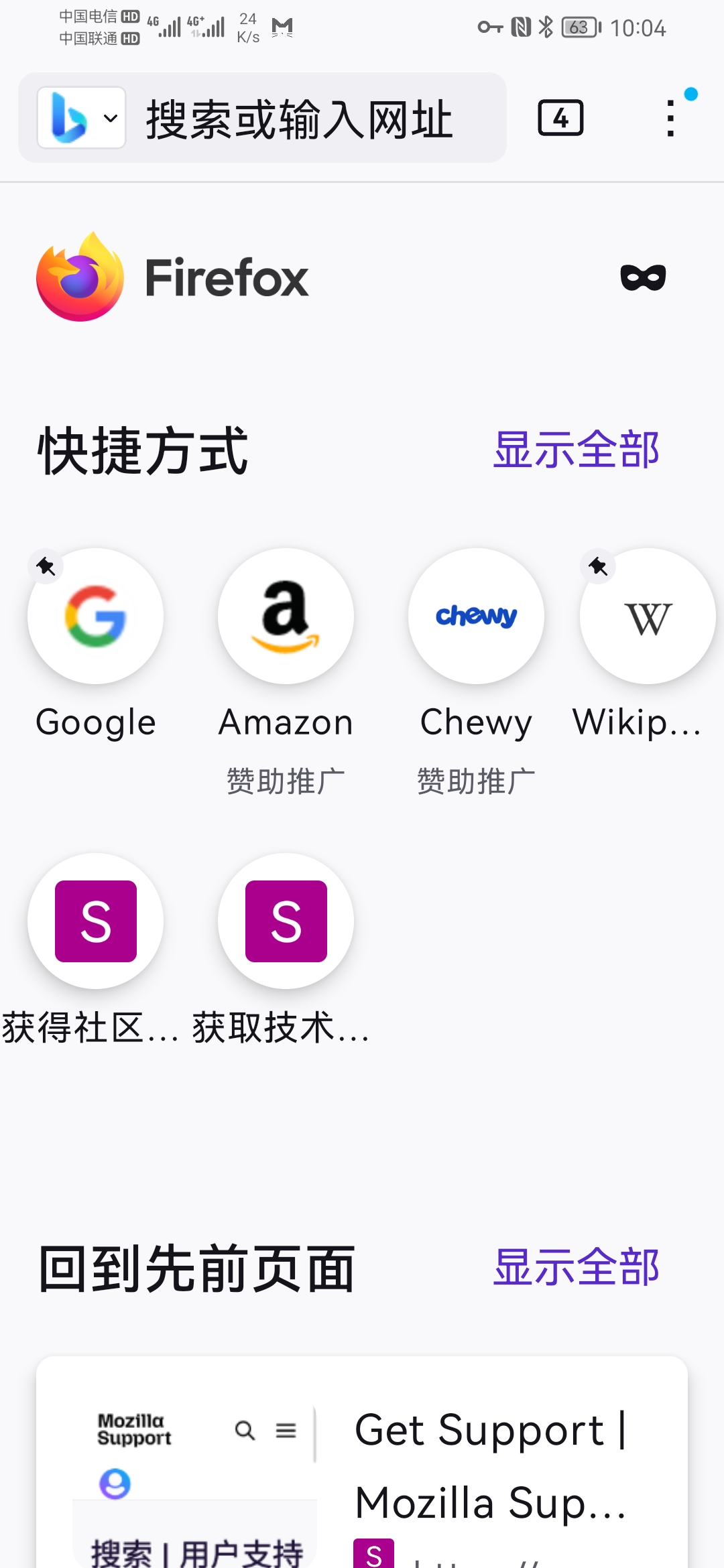Open the three-dot overflow menu
Image resolution: width=724 pixels, height=1568 pixels.
point(670,119)
